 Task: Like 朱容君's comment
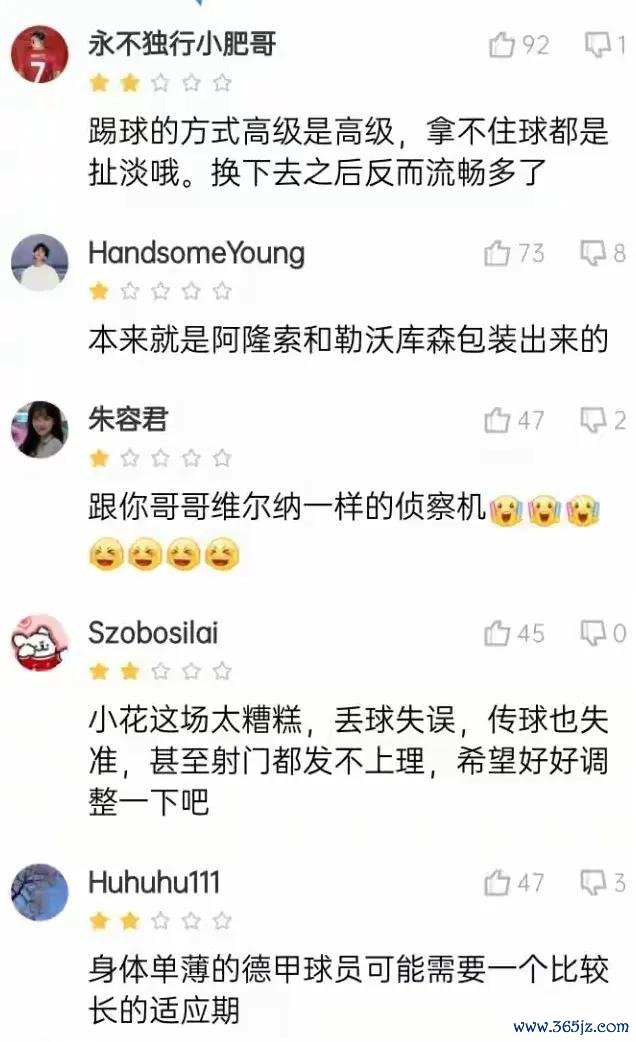tap(499, 420)
